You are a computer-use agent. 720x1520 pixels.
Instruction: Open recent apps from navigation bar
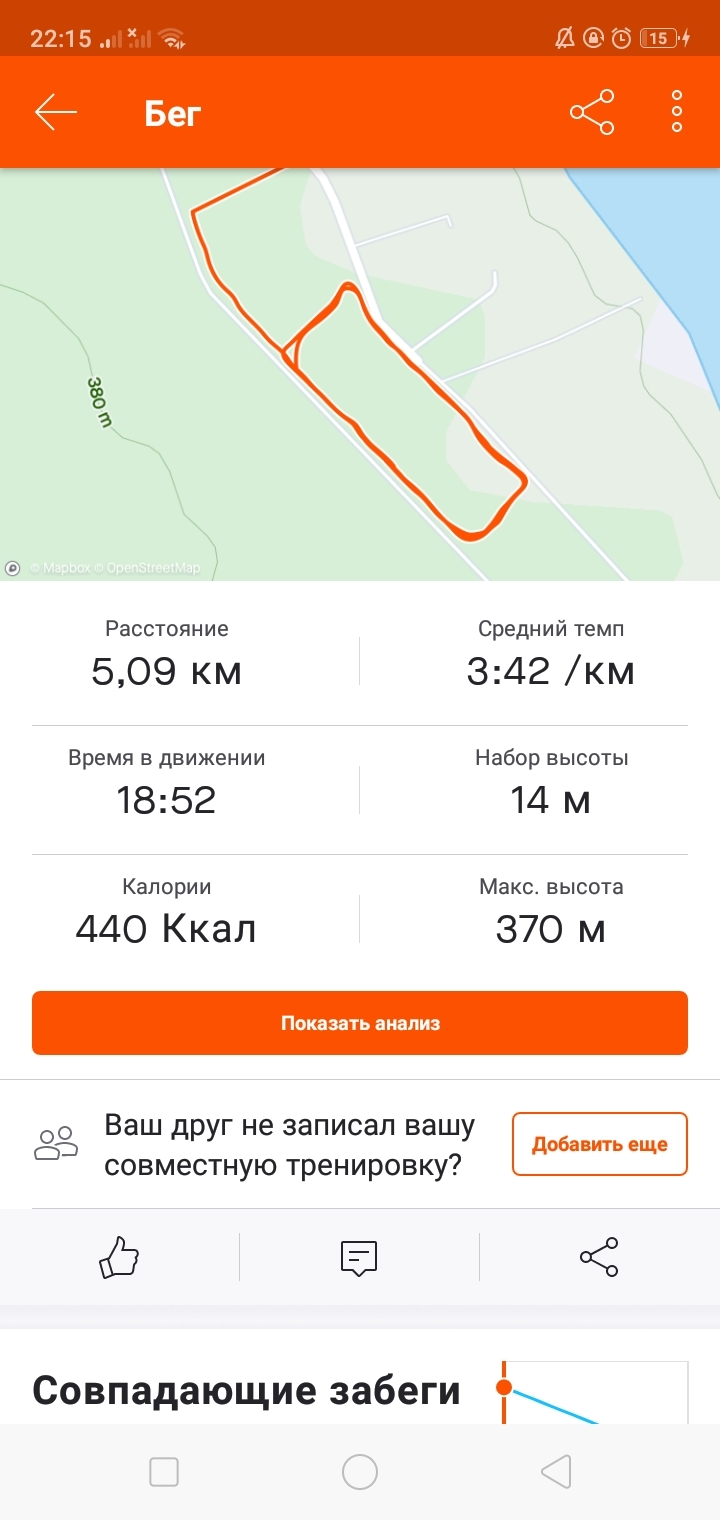tap(164, 1472)
